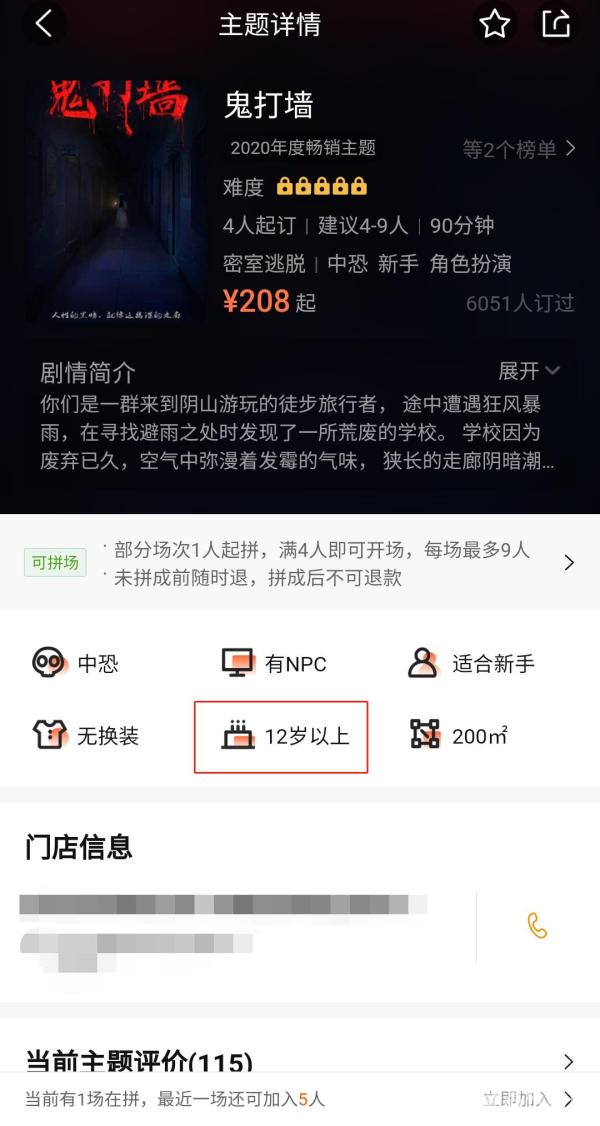Favorite this theme with the star icon
This screenshot has height=1126, width=600.
(x=495, y=24)
